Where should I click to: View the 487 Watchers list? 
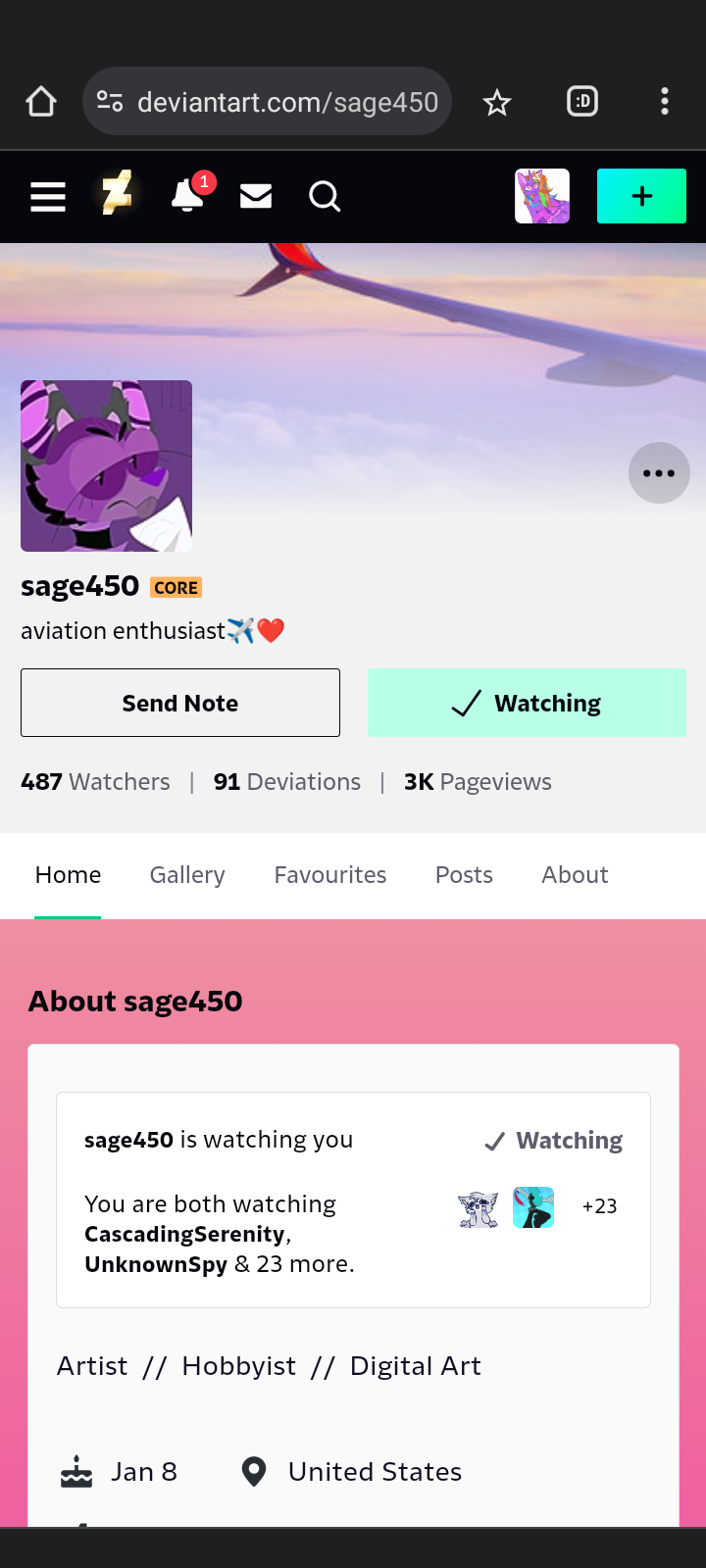click(x=95, y=782)
